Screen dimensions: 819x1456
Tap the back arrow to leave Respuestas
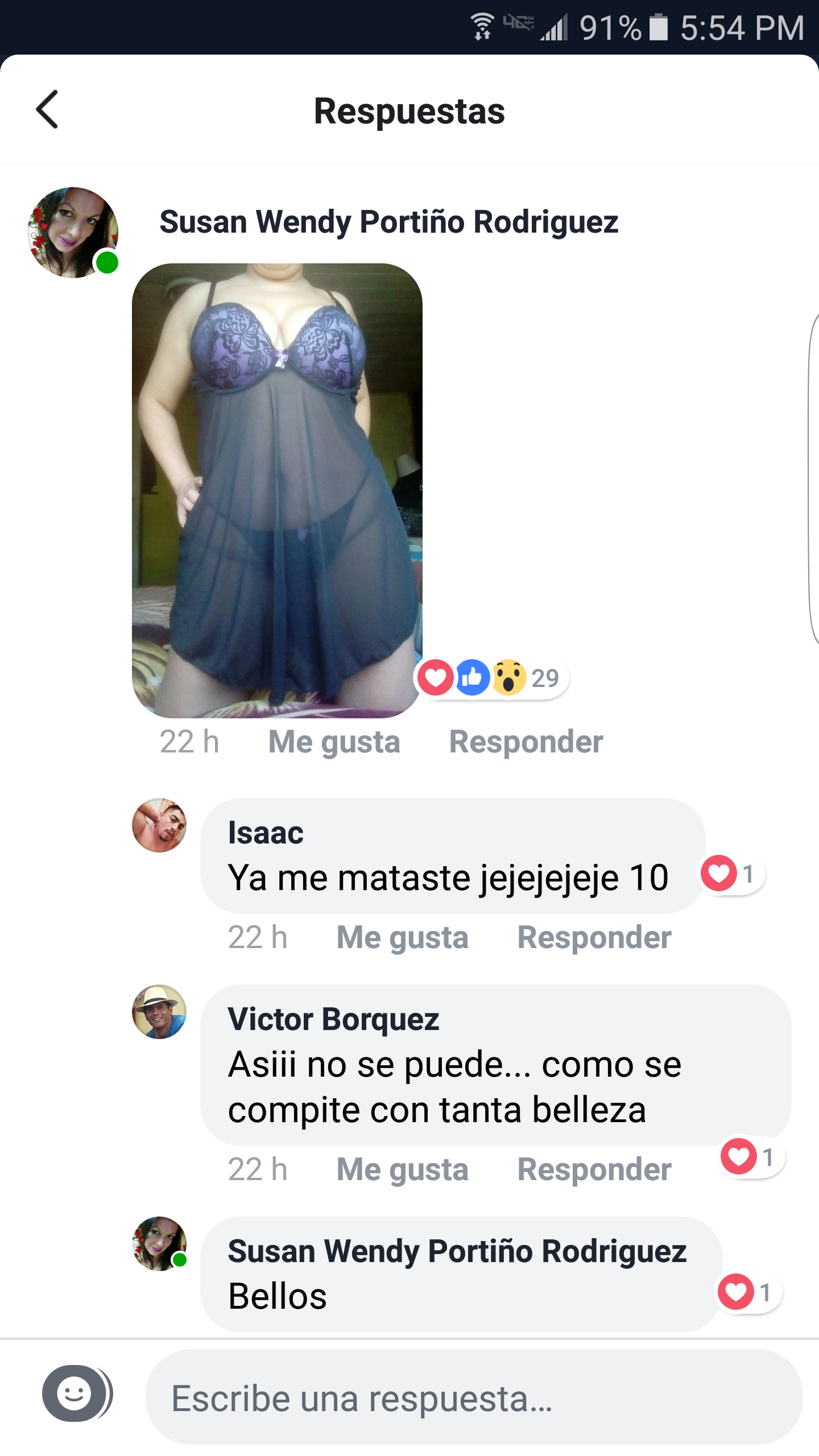48,111
